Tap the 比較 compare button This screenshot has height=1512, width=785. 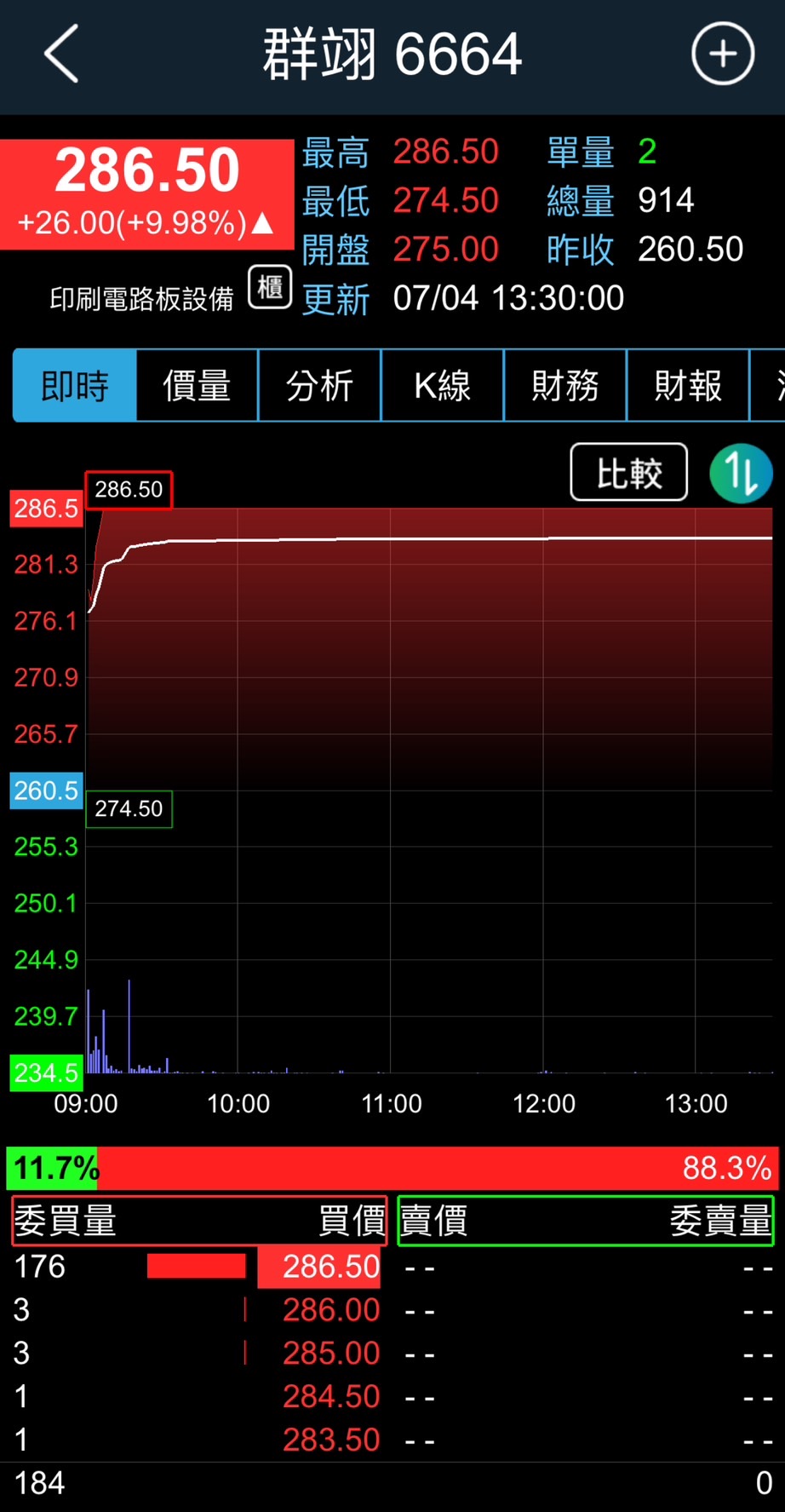pos(629,472)
